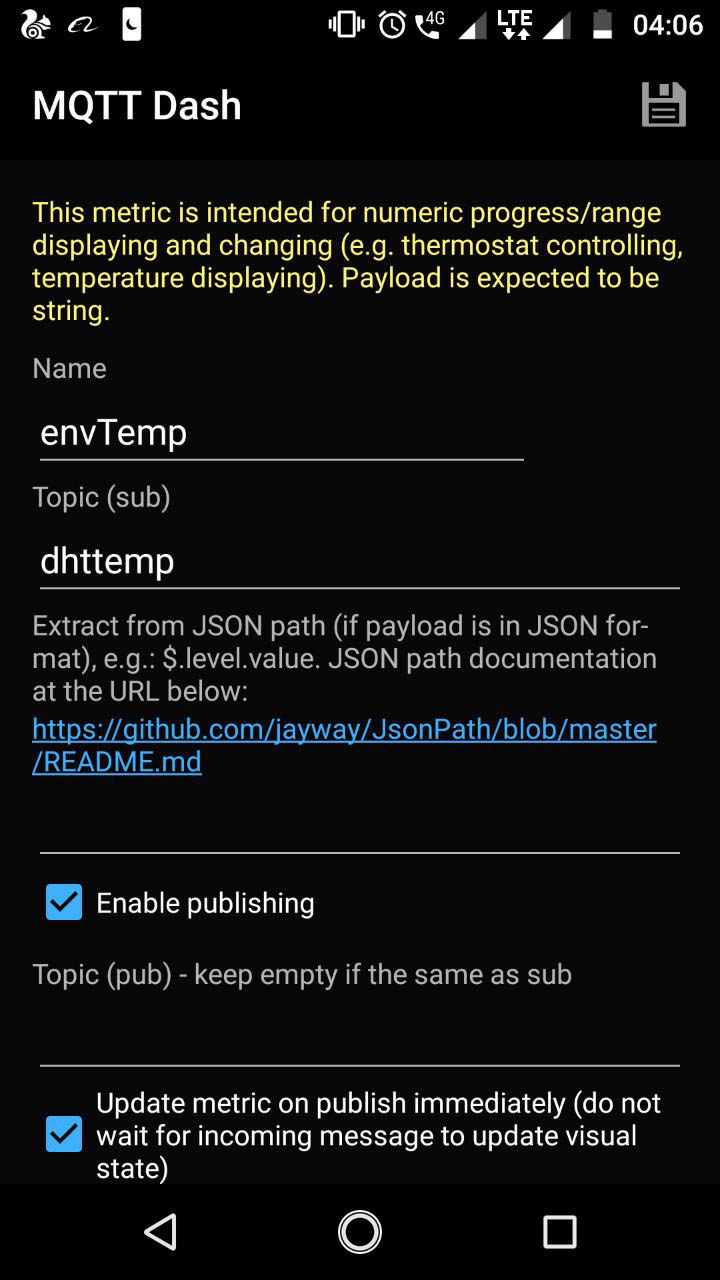Focus the empty Topic (pub) field
720x1280 pixels.
click(359, 1040)
